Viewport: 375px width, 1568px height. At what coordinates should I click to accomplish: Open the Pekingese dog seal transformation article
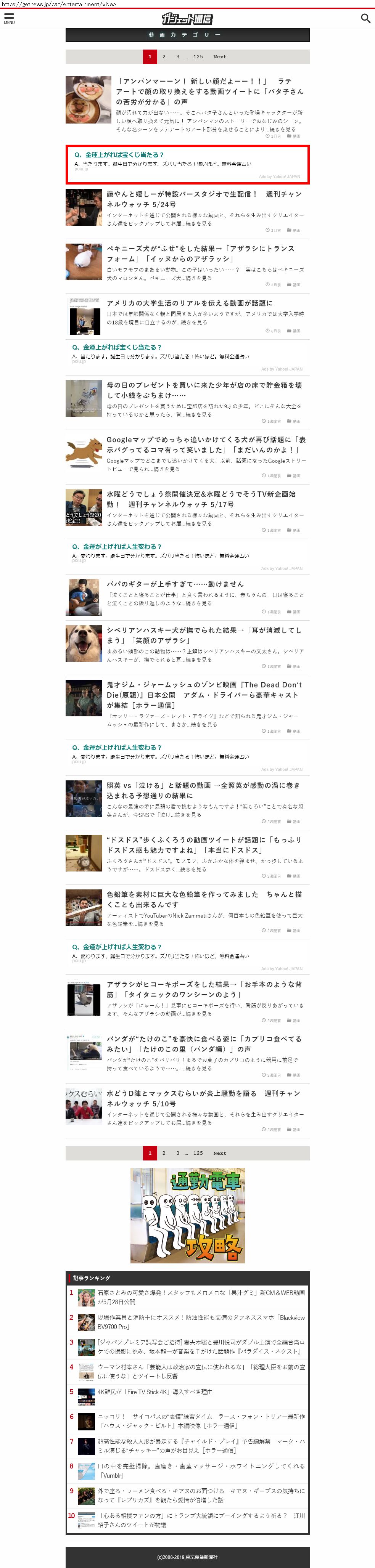201,253
